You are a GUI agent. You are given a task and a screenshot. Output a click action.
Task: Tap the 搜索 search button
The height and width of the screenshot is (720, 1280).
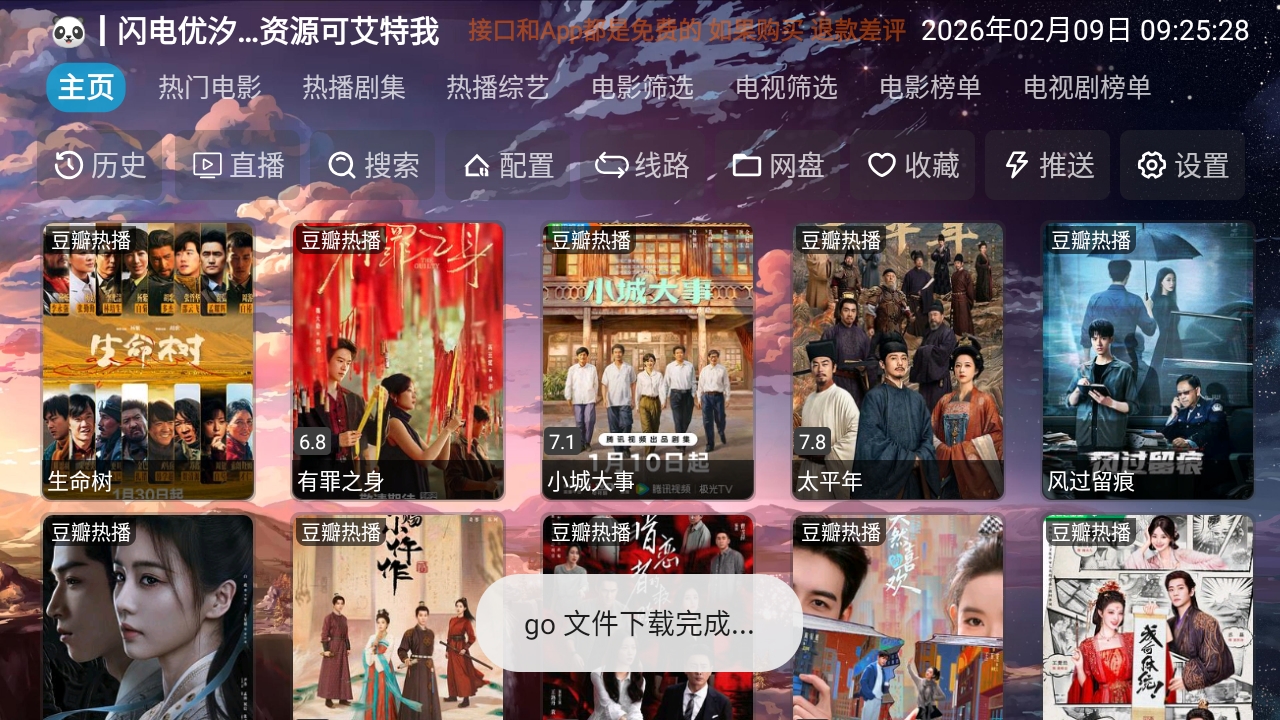click(373, 165)
